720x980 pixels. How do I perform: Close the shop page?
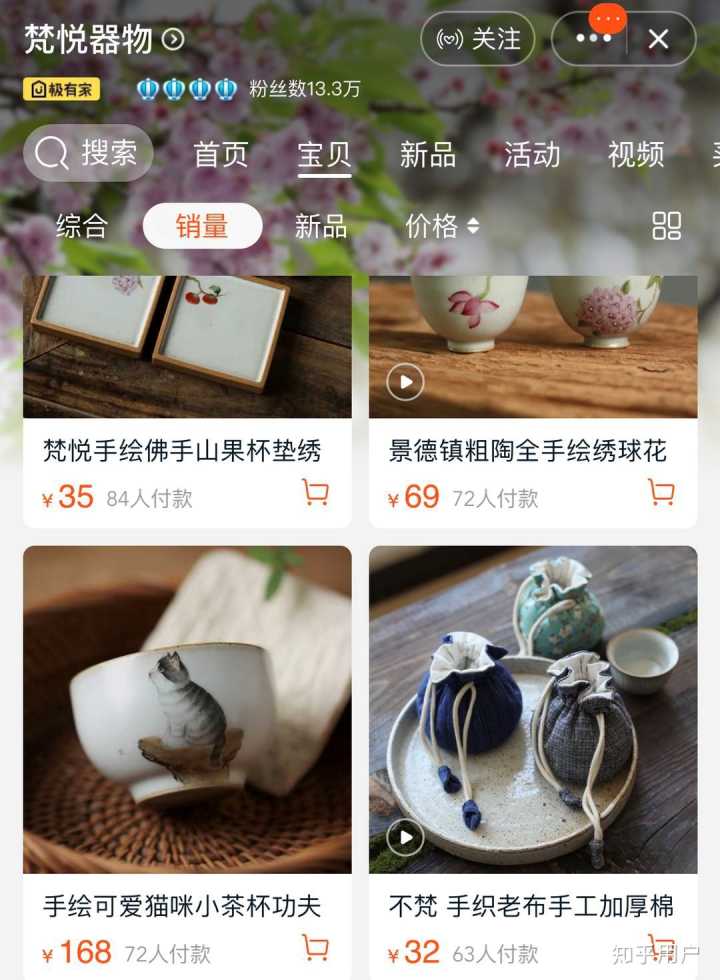[658, 40]
